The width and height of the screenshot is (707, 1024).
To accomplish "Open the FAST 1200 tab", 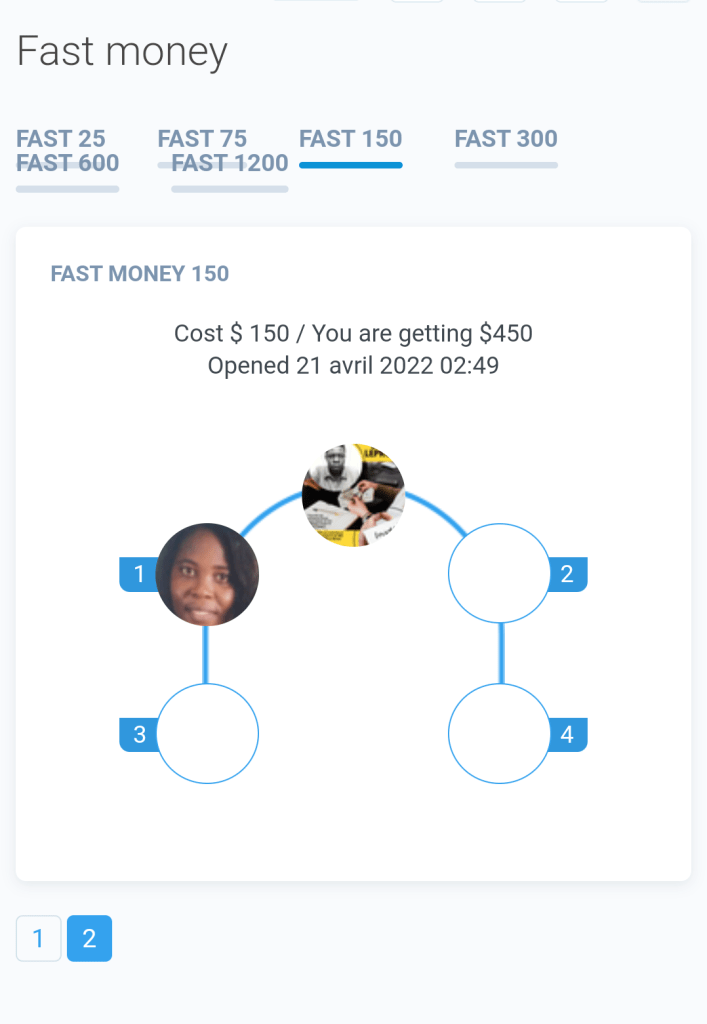I will click(x=230, y=165).
